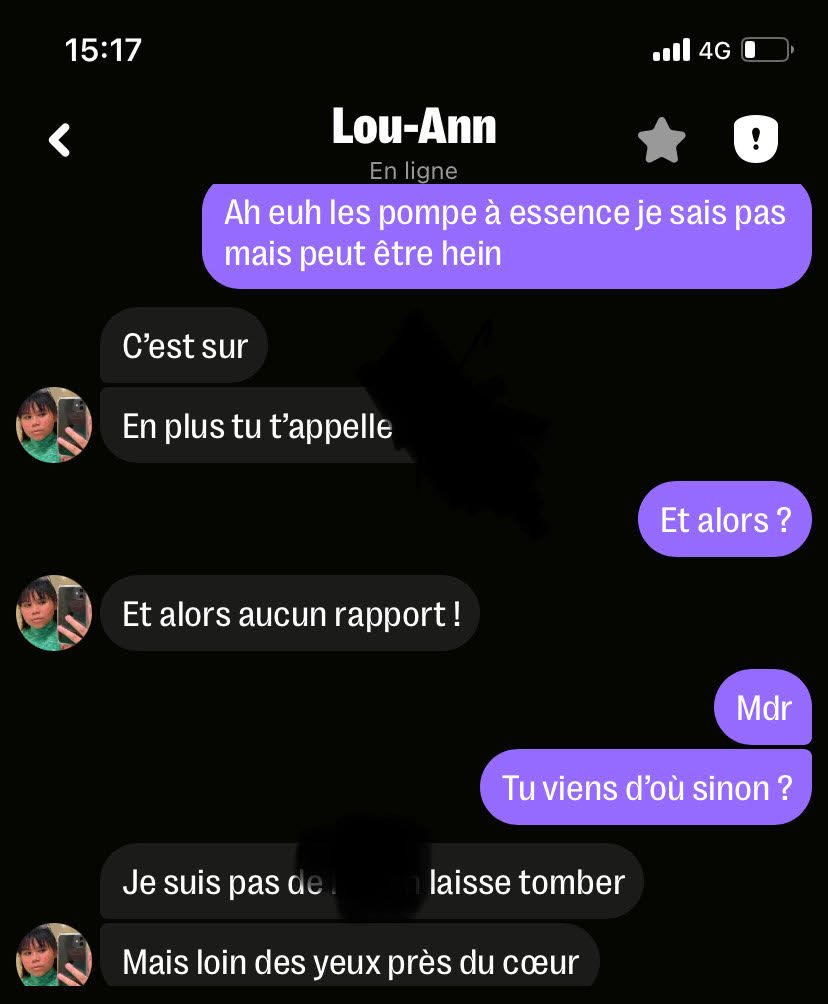The width and height of the screenshot is (828, 1004).
Task: Mark Lou-Ann as a favorite with the star
Action: [661, 140]
